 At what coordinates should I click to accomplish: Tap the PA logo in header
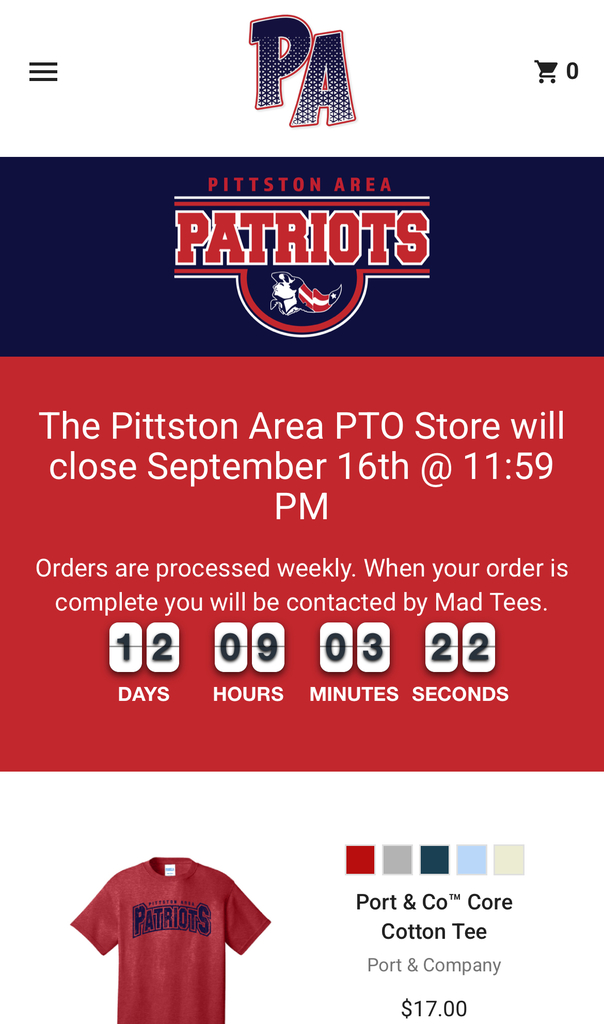302,71
